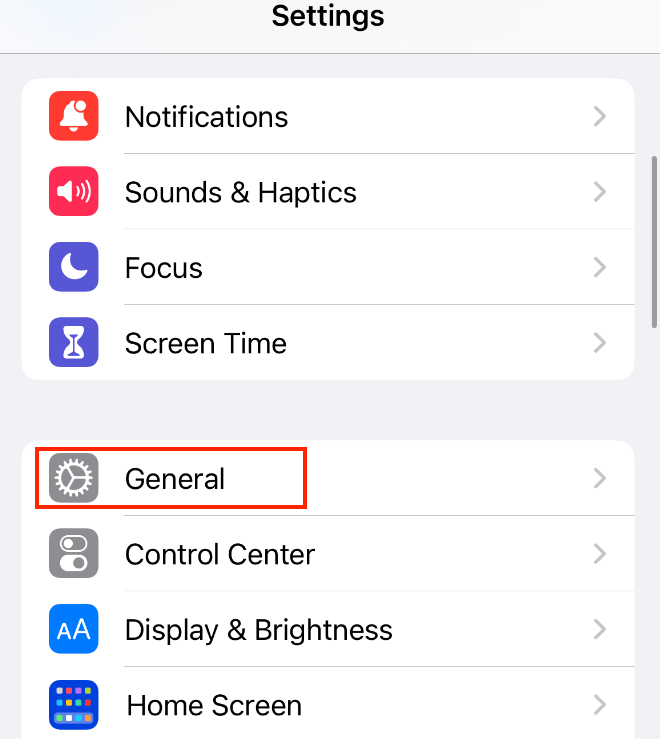This screenshot has height=739, width=660.
Task: Open Control Center settings
Action: 220,554
